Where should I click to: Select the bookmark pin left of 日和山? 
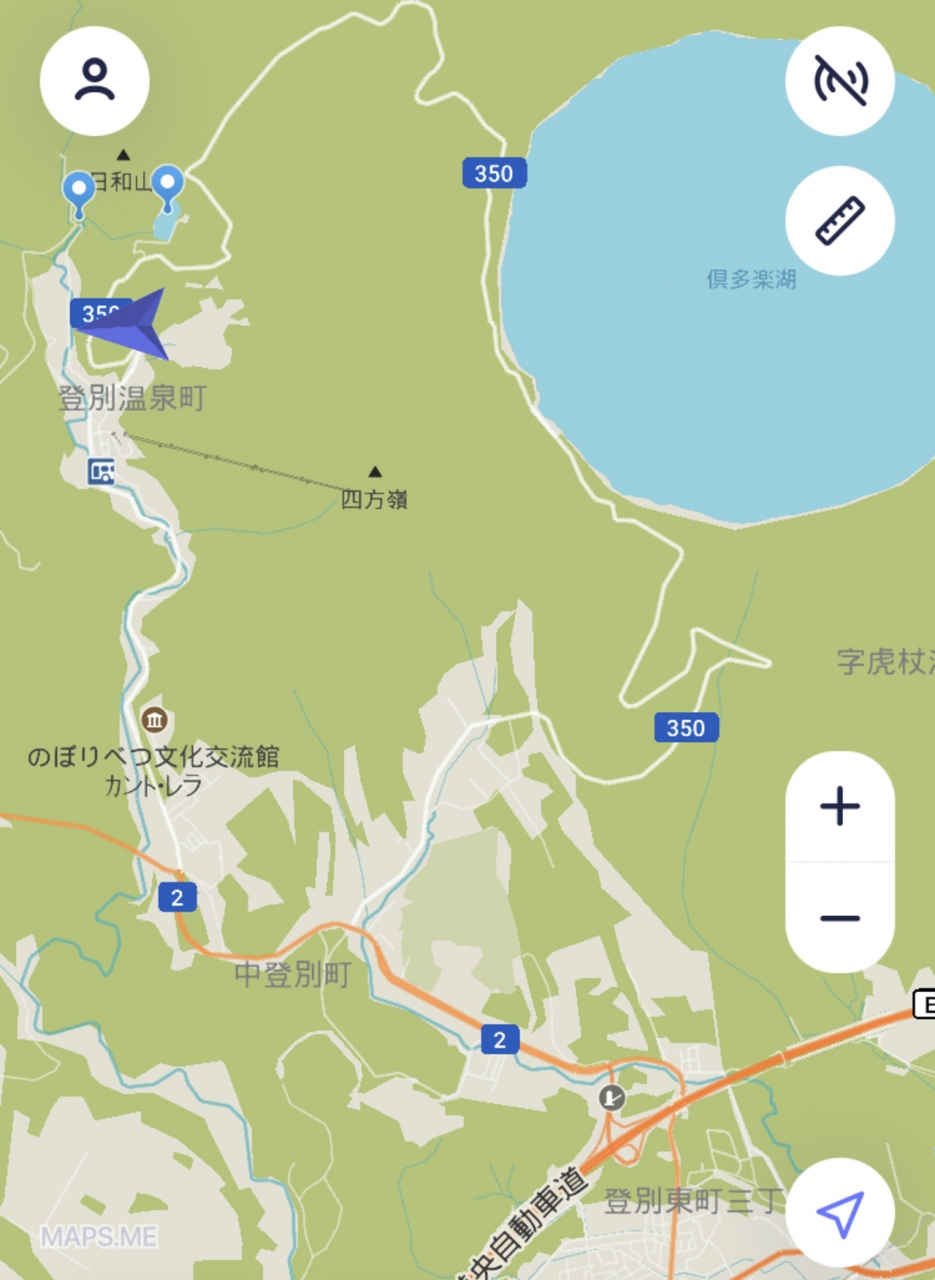tap(79, 189)
